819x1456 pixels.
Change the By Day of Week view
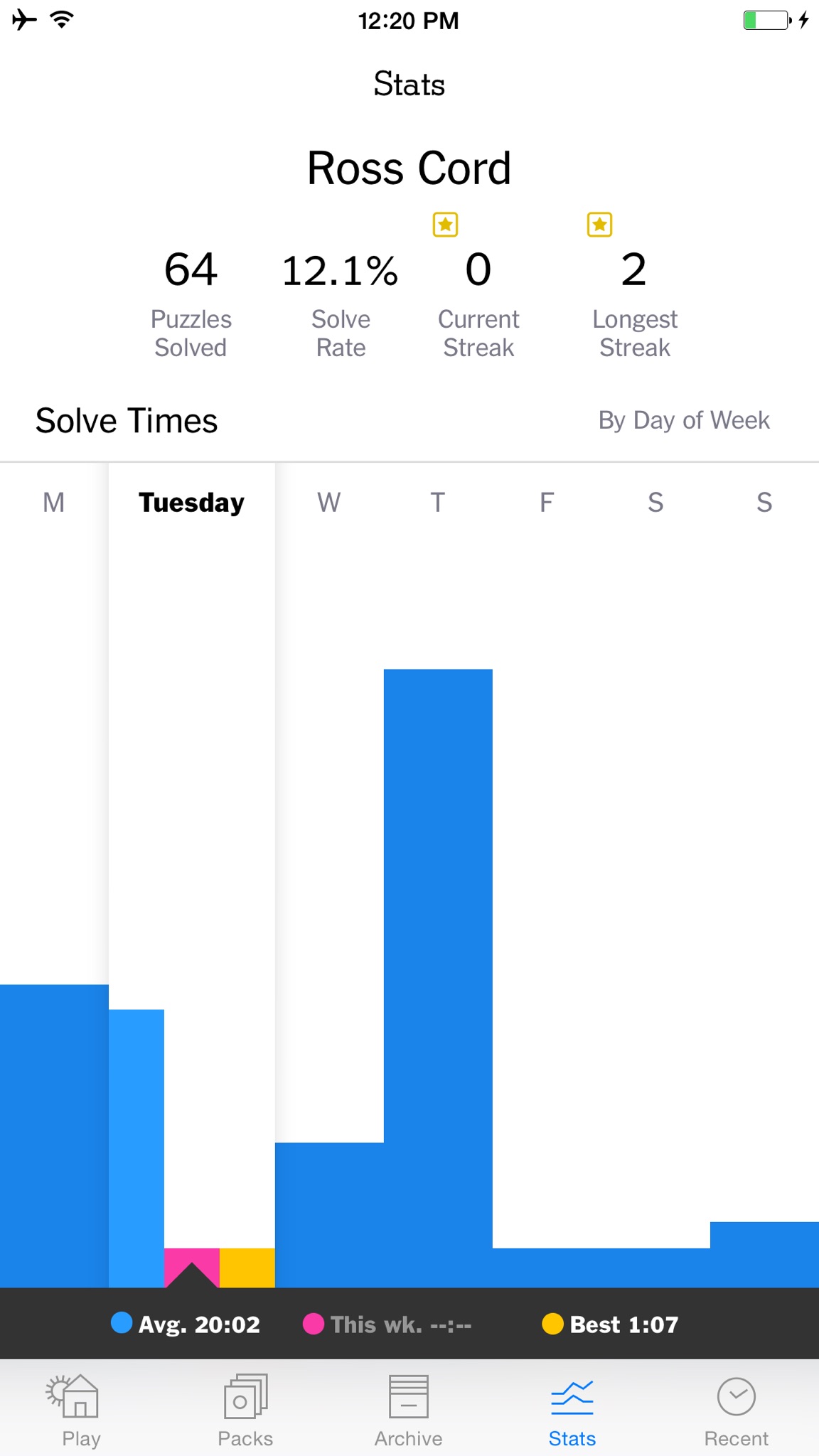coord(684,420)
